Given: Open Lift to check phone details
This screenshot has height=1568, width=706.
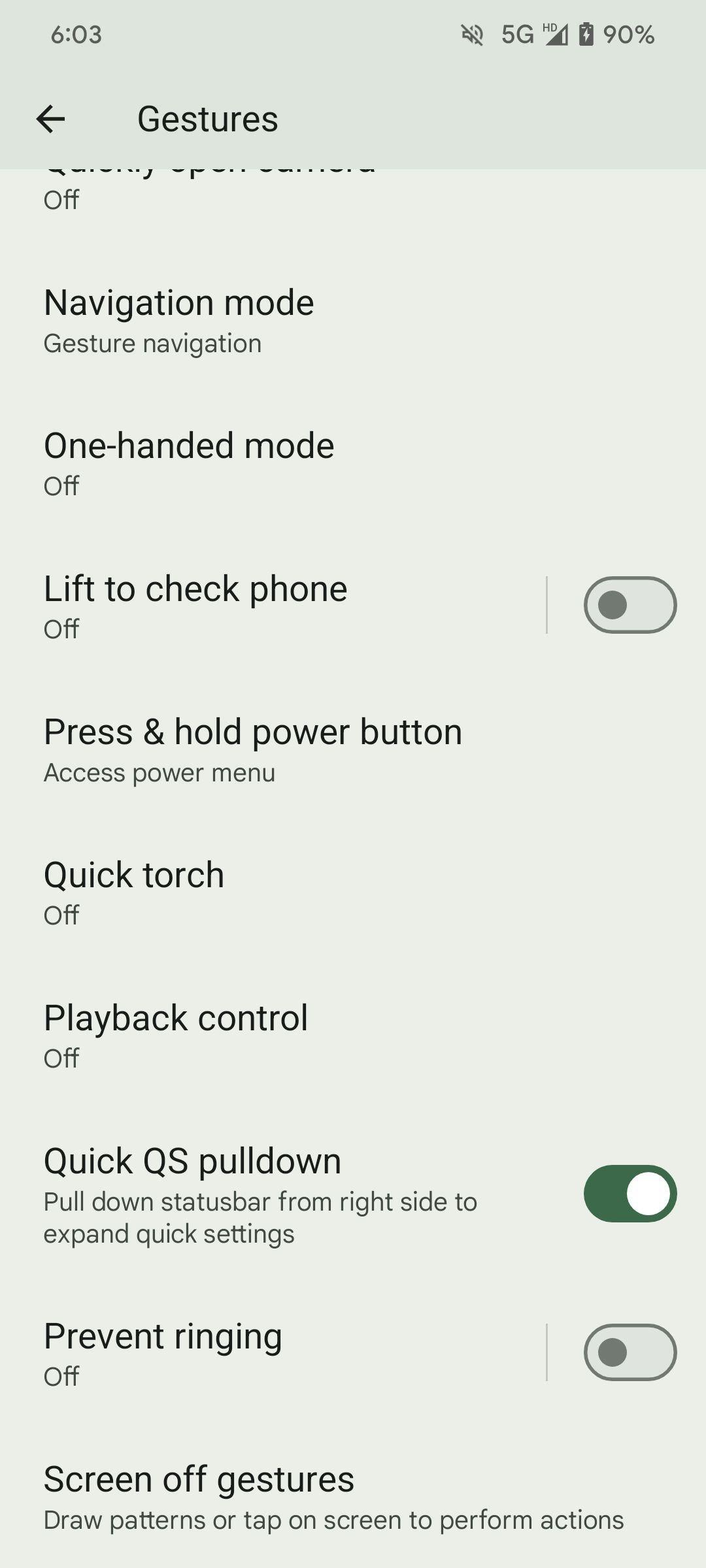Looking at the screenshot, I should click(x=273, y=606).
